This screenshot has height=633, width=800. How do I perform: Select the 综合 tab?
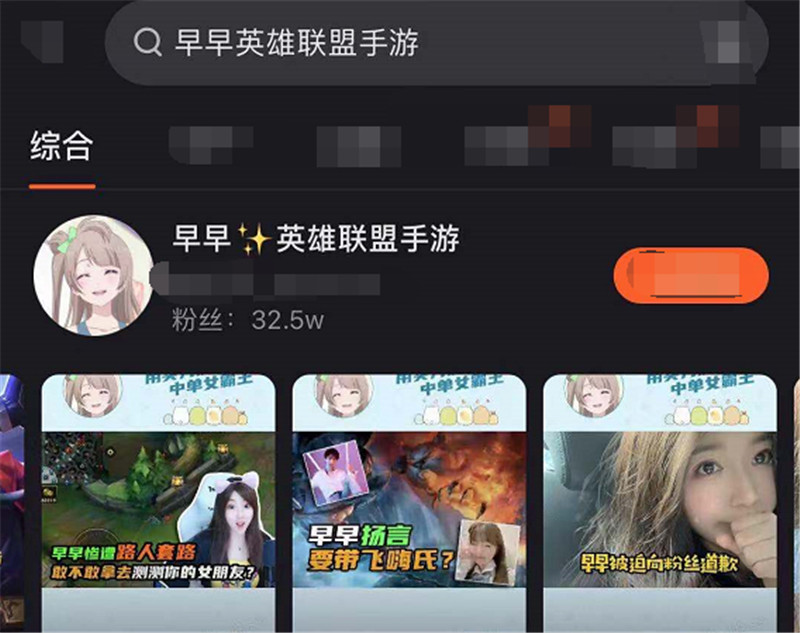62,146
